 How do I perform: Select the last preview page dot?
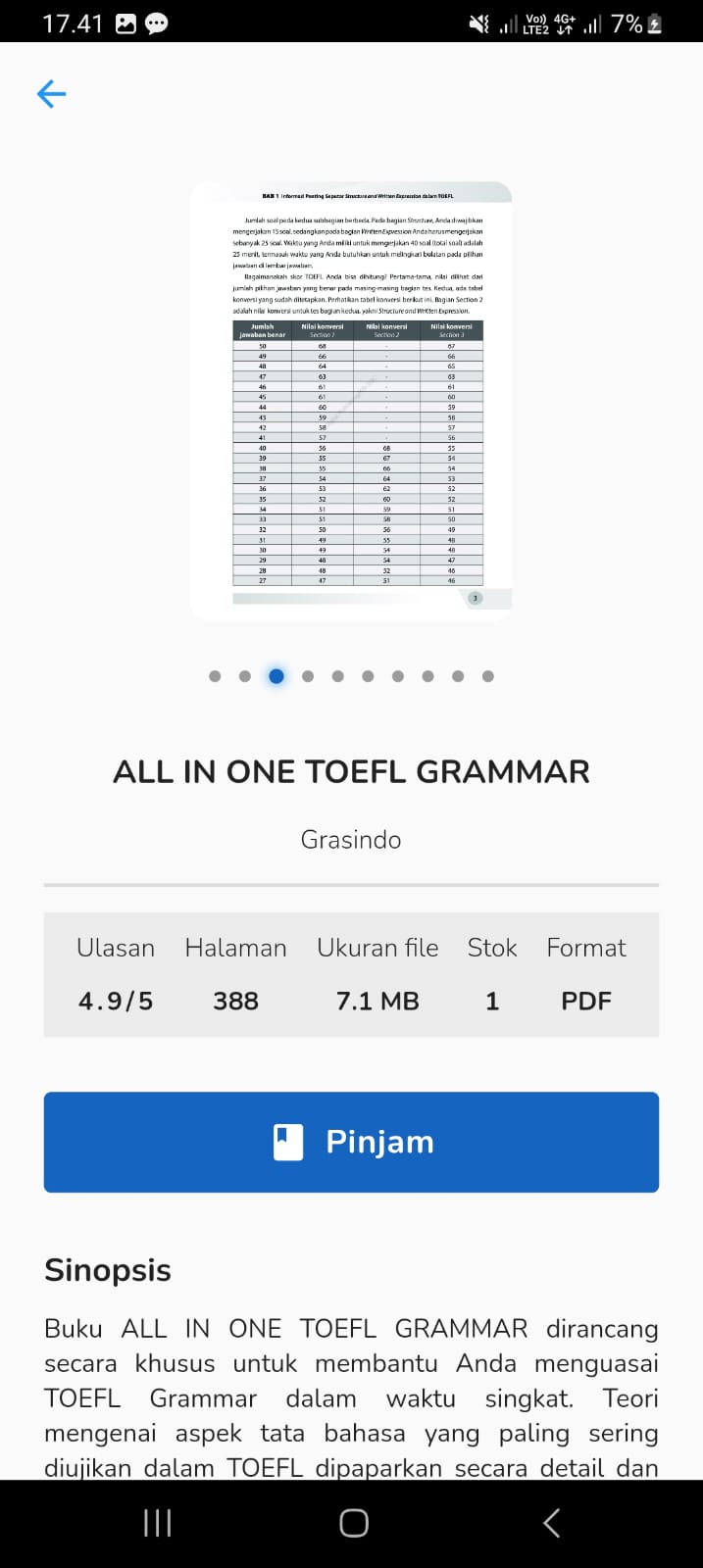(x=488, y=676)
